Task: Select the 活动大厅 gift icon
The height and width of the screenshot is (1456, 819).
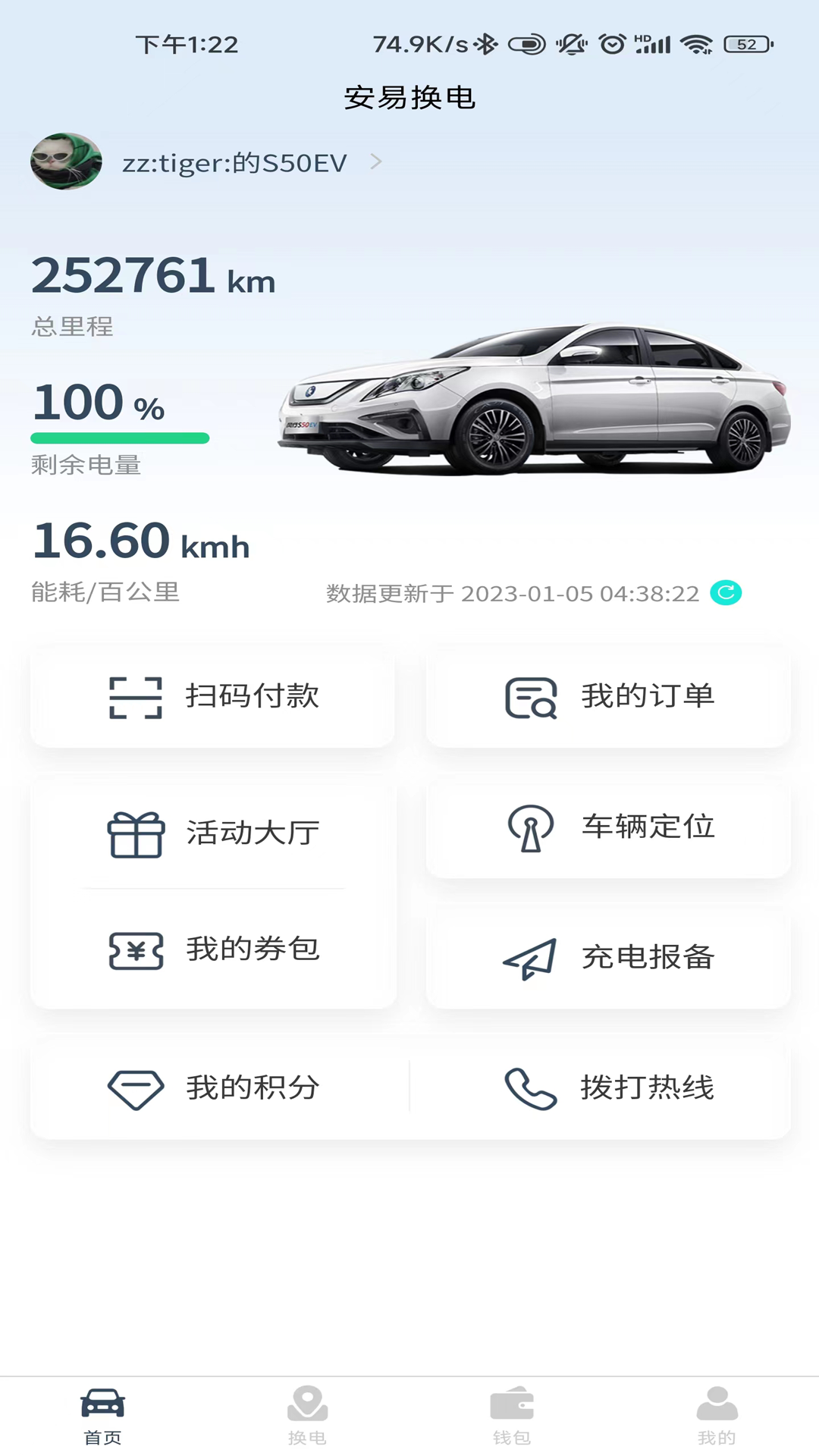Action: coord(136,833)
